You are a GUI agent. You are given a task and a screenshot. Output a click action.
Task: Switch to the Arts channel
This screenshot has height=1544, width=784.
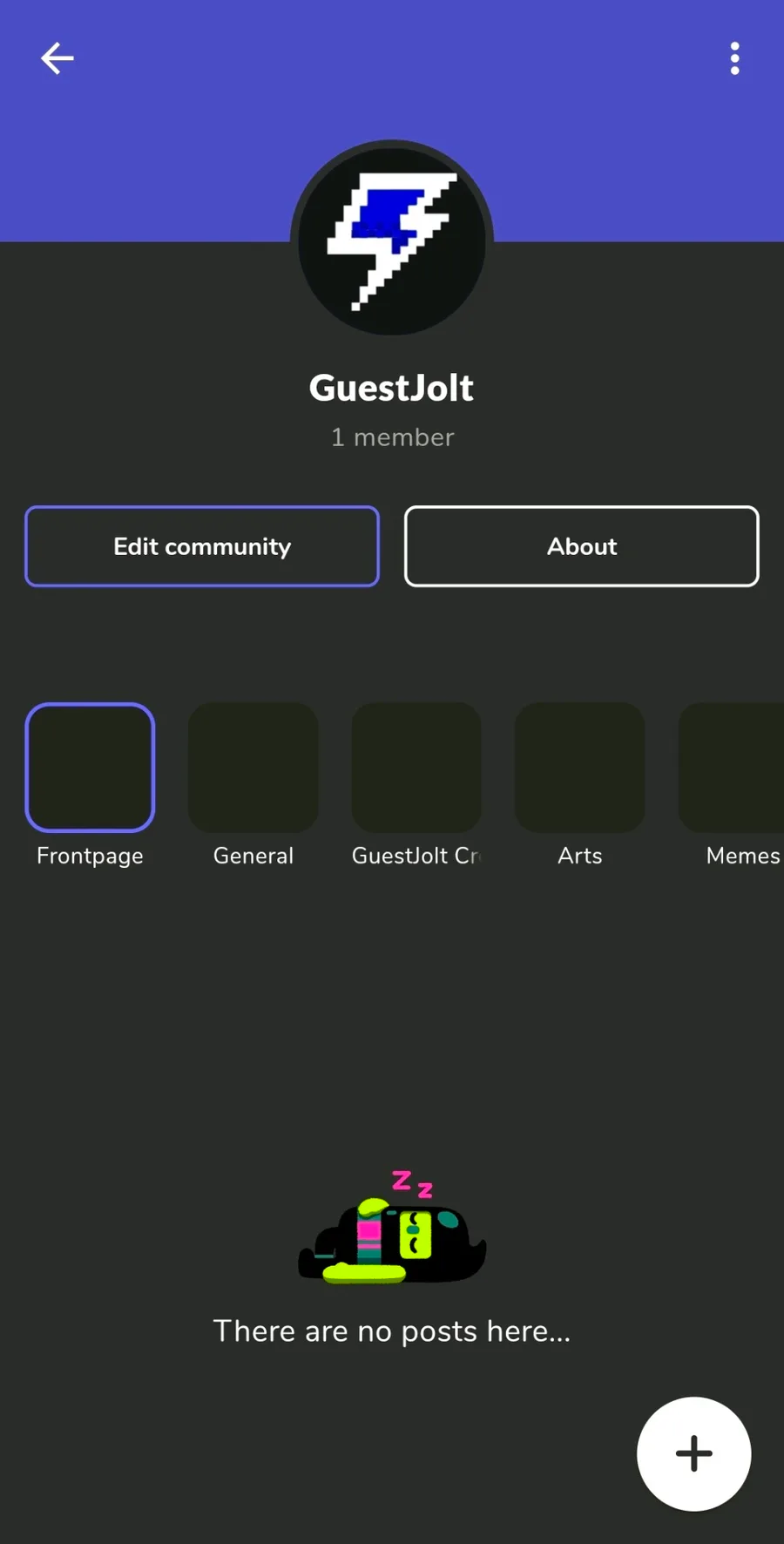(x=579, y=768)
